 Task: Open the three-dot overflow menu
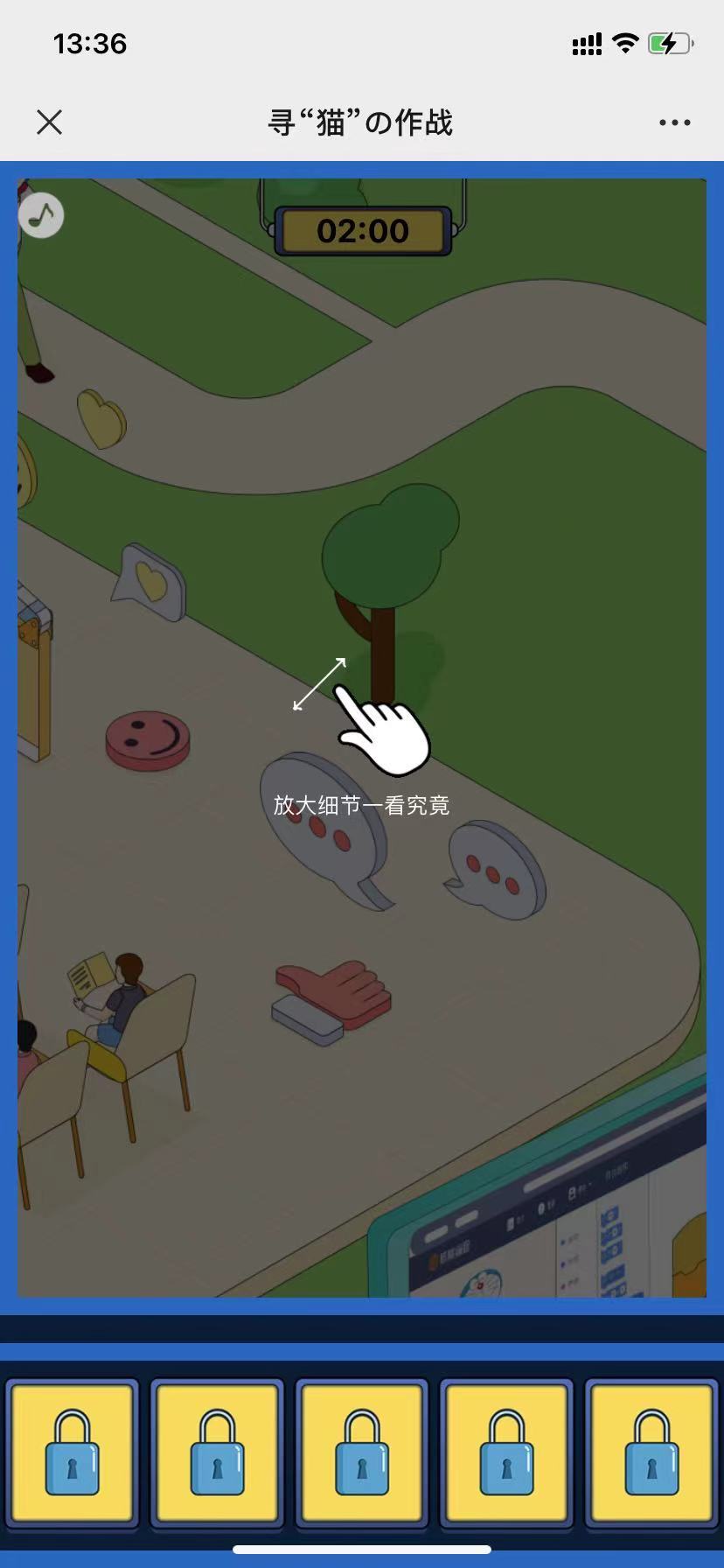tap(674, 122)
